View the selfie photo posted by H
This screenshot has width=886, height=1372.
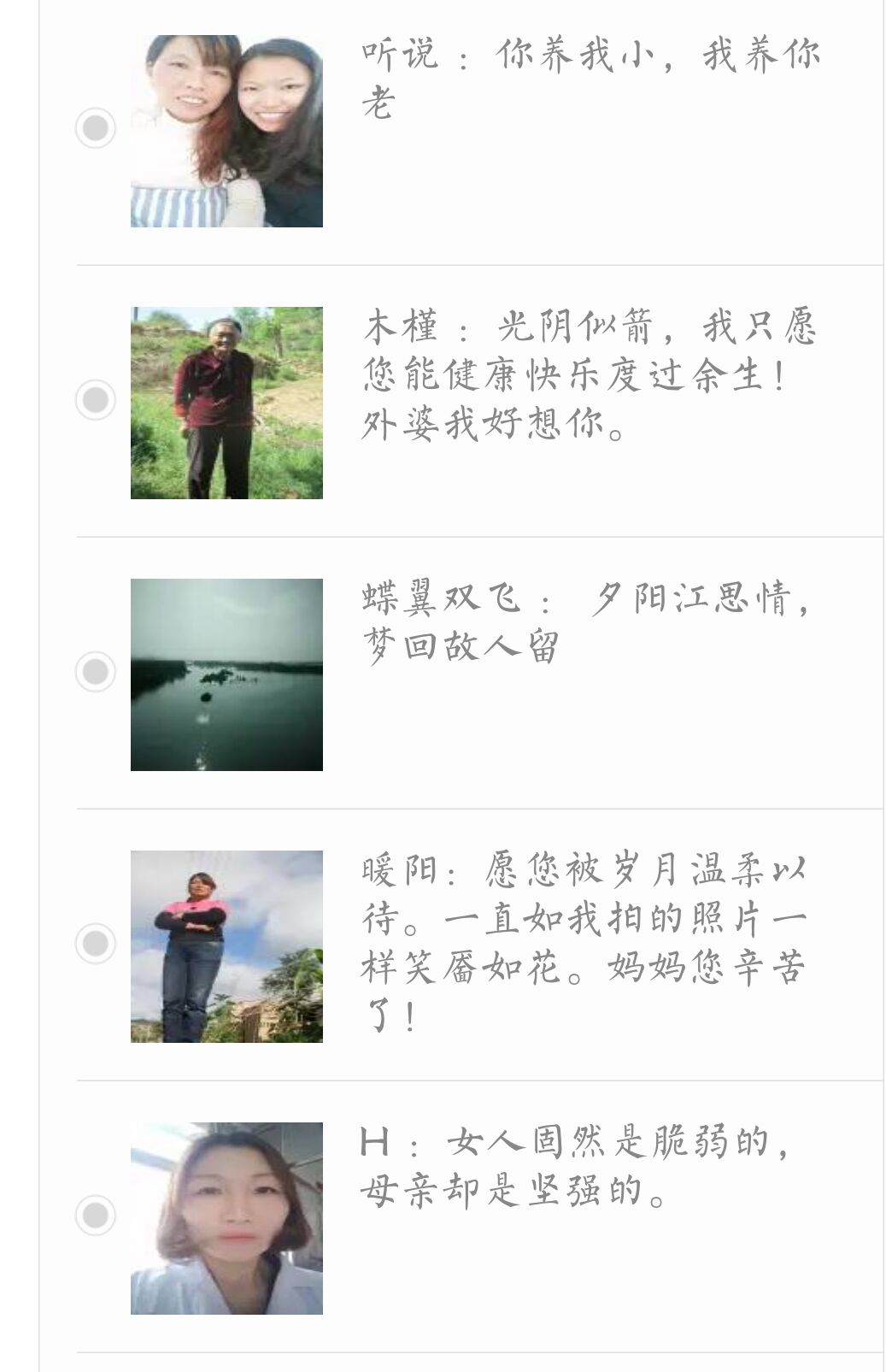pos(226,1218)
